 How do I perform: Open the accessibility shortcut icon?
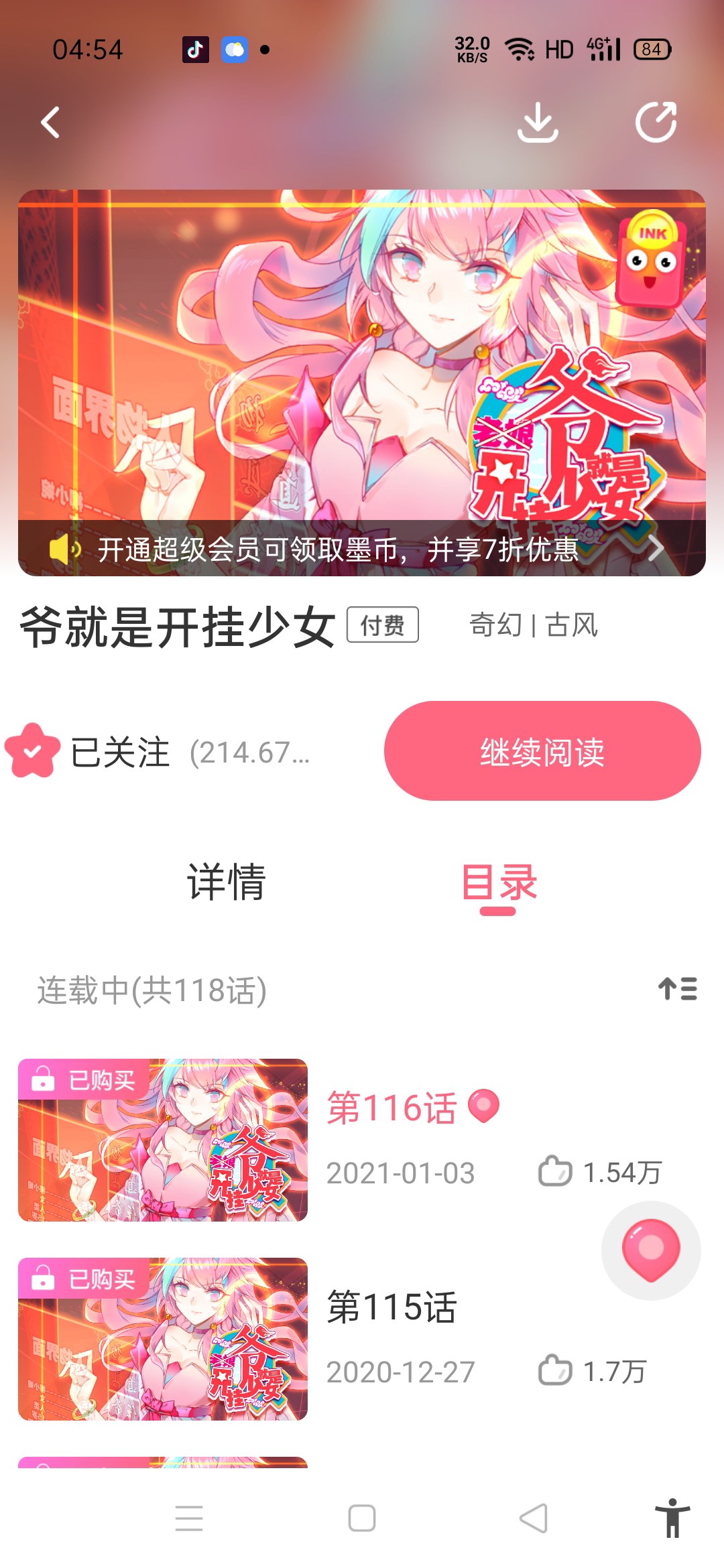[x=672, y=1518]
